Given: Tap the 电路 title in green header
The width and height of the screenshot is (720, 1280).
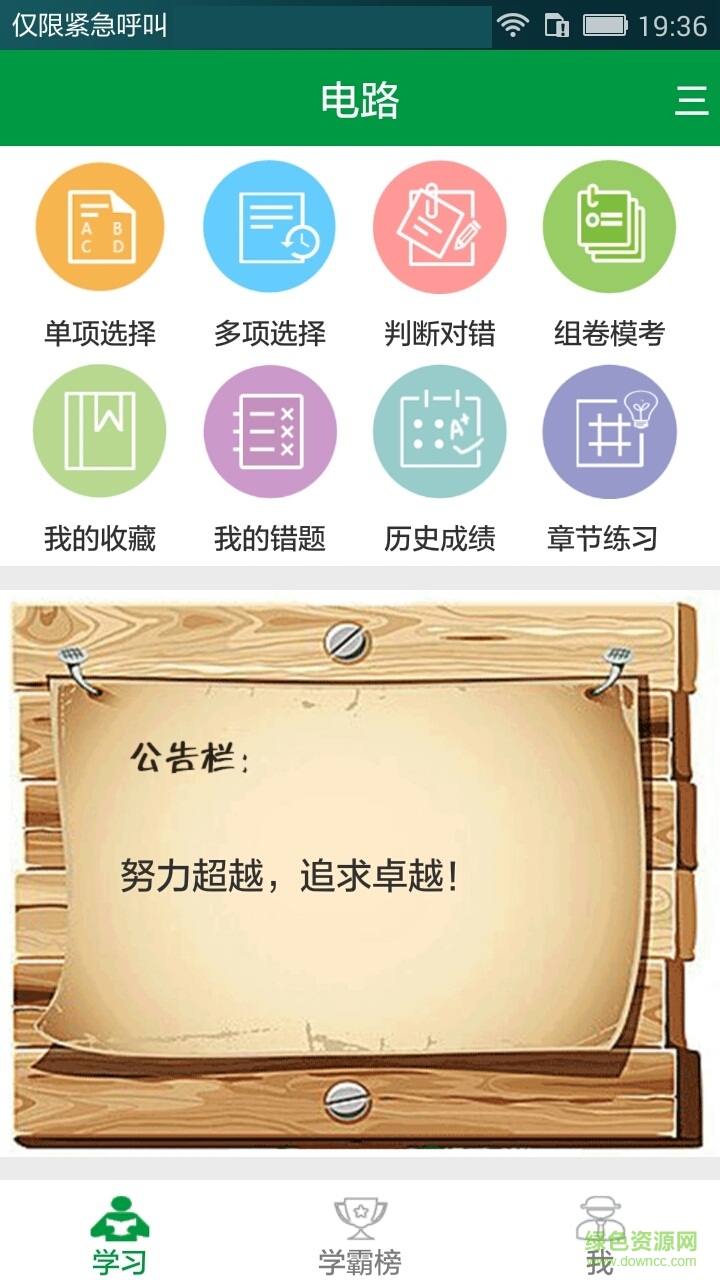Looking at the screenshot, I should pos(360,100).
